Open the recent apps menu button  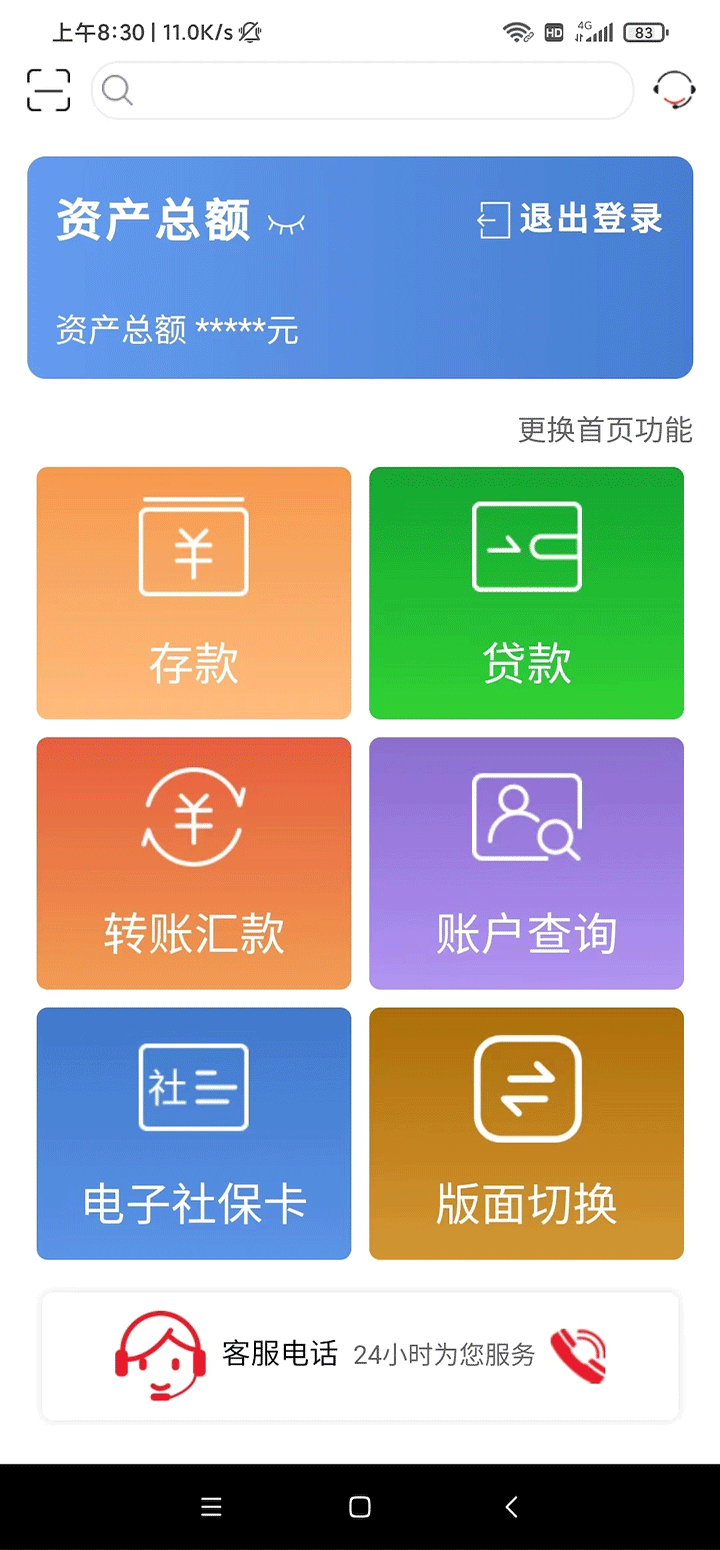[x=211, y=1507]
